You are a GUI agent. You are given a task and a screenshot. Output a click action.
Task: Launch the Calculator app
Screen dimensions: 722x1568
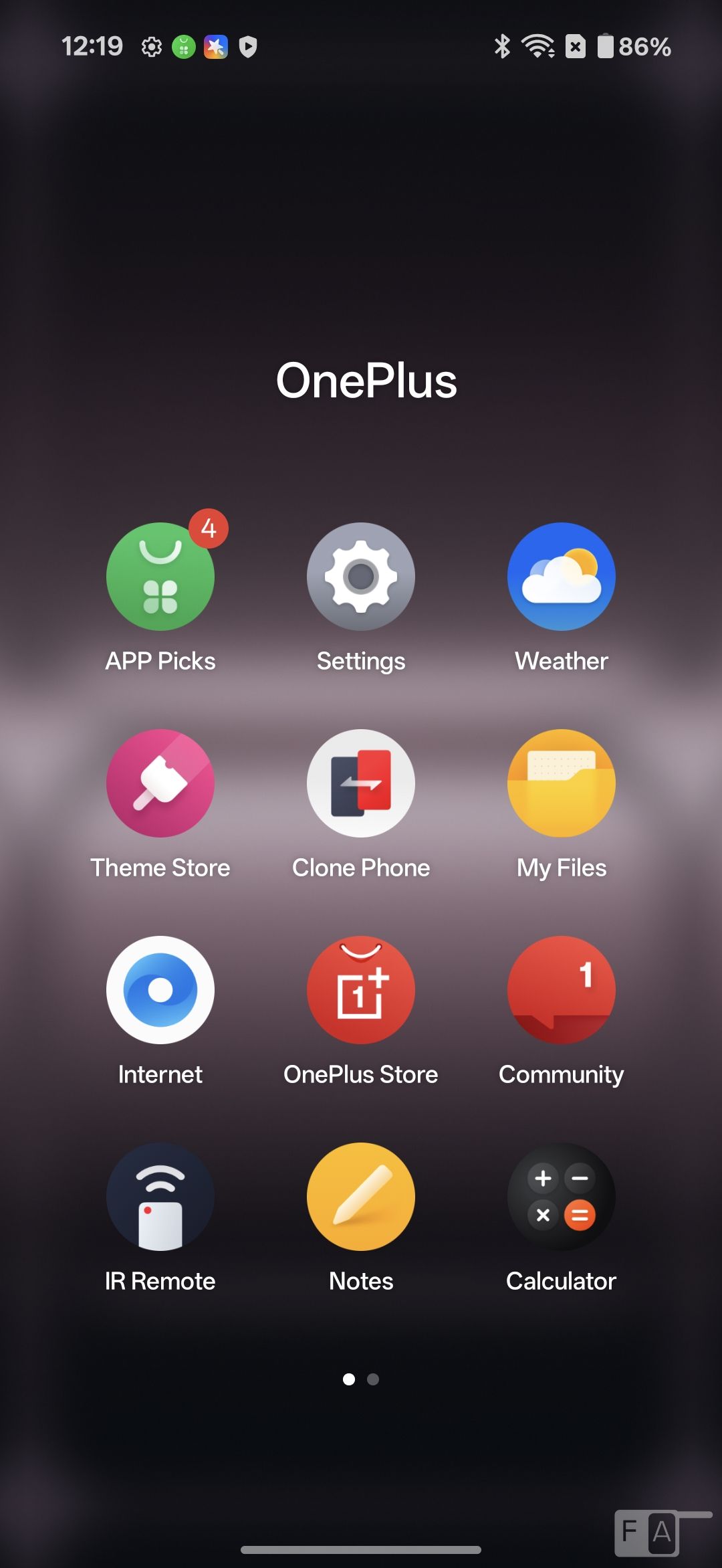coord(562,1197)
